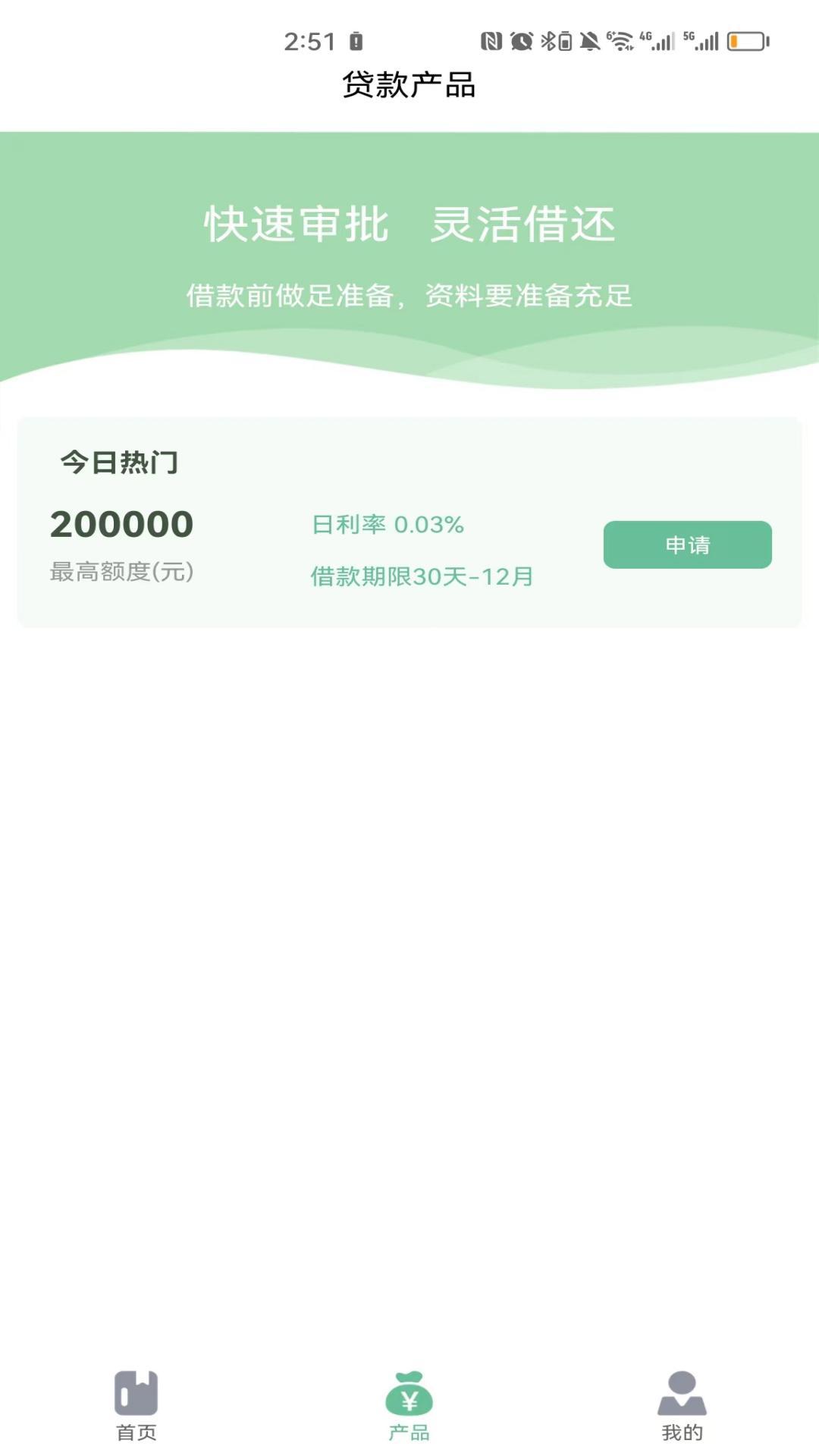The height and width of the screenshot is (1456, 819).
Task: Open the 今日热门 200000 loan card
Action: click(x=409, y=522)
